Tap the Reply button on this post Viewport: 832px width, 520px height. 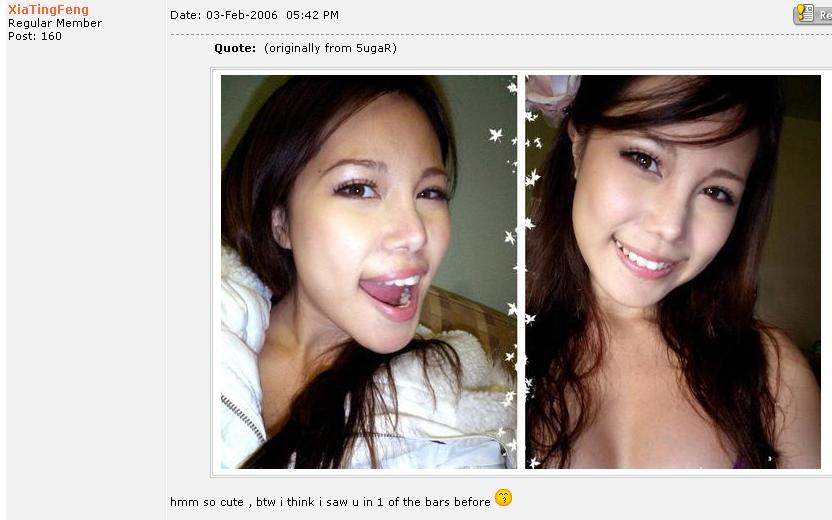pos(813,14)
